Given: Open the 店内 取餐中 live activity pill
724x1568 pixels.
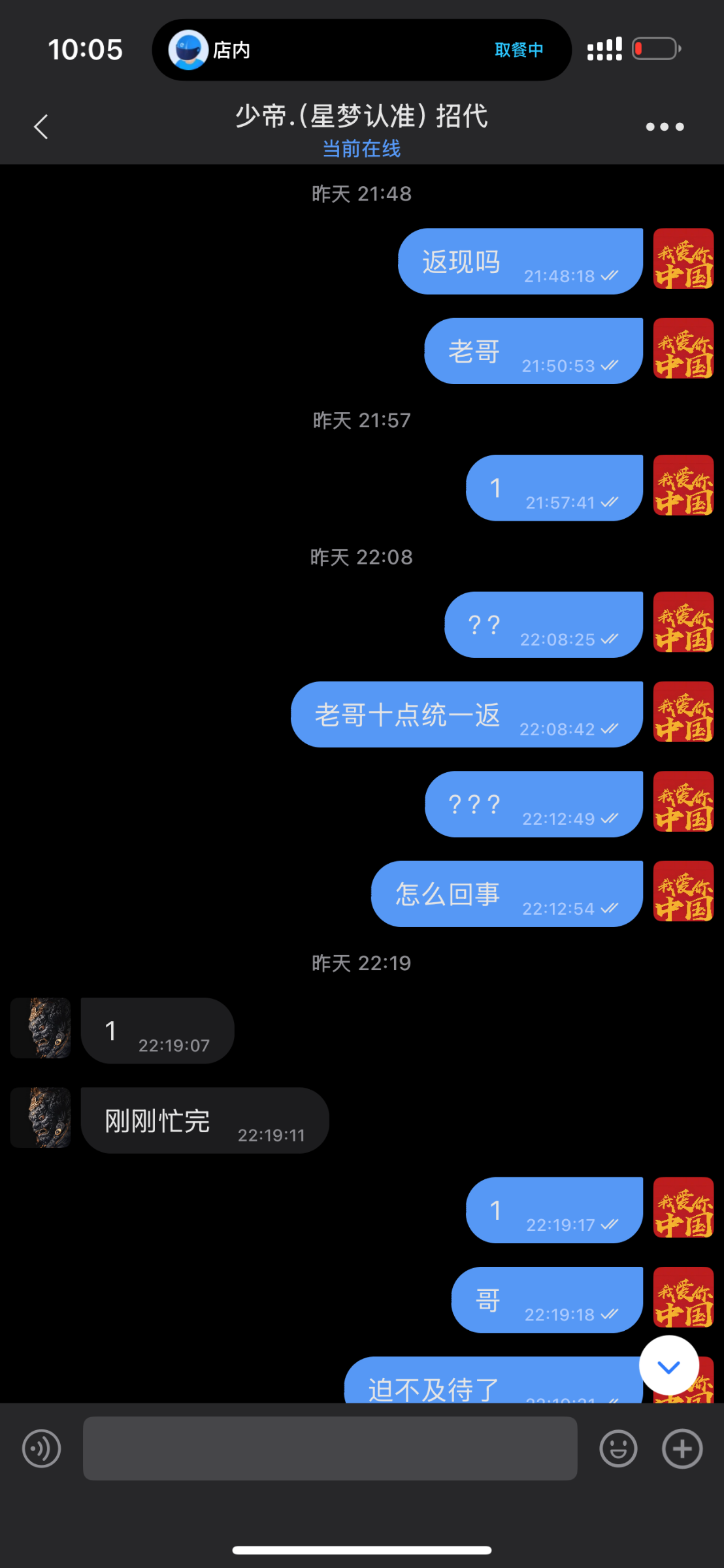Looking at the screenshot, I should point(361,50).
